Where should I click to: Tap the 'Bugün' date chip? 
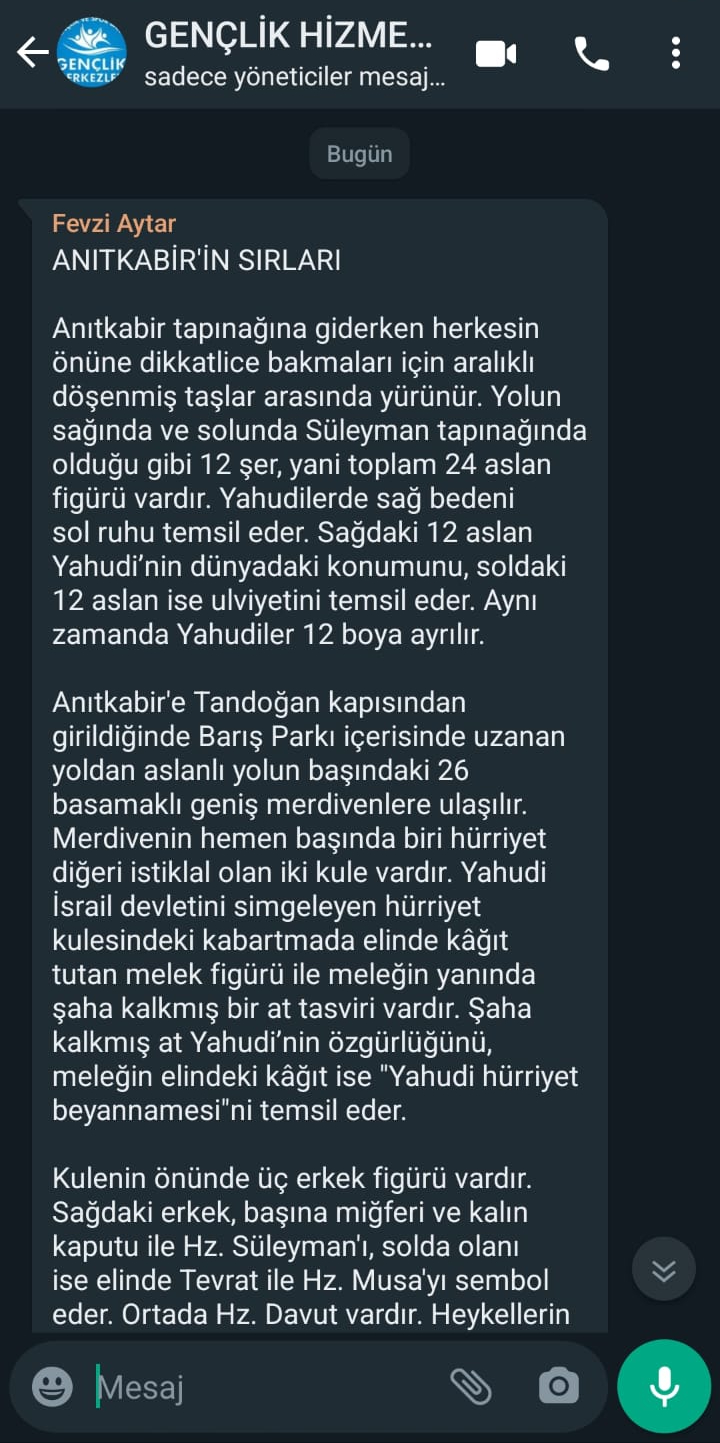click(x=359, y=153)
